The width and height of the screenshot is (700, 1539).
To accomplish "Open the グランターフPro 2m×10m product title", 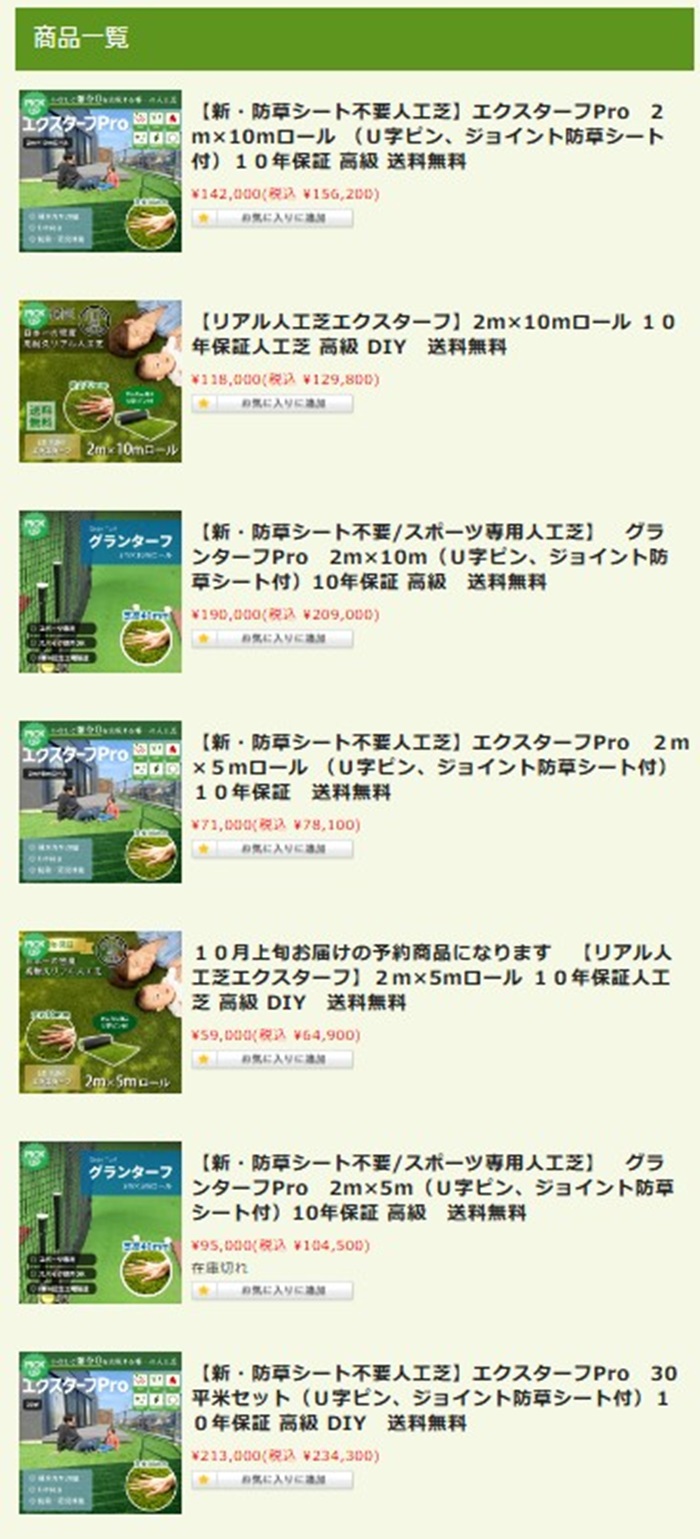I will [430, 555].
